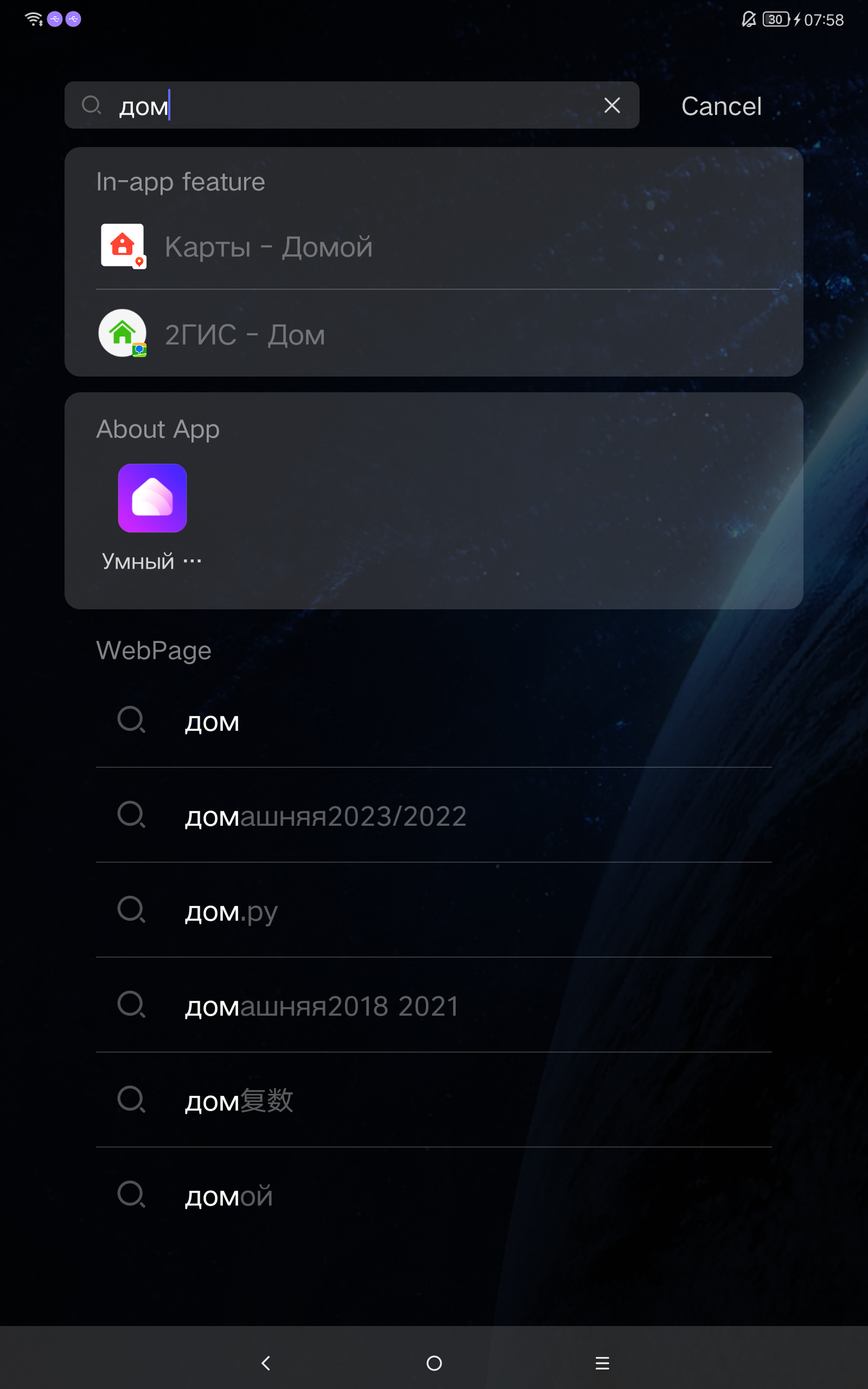Go back using the navigation bar arrow
Viewport: 868px width, 1389px height.
[x=266, y=1363]
